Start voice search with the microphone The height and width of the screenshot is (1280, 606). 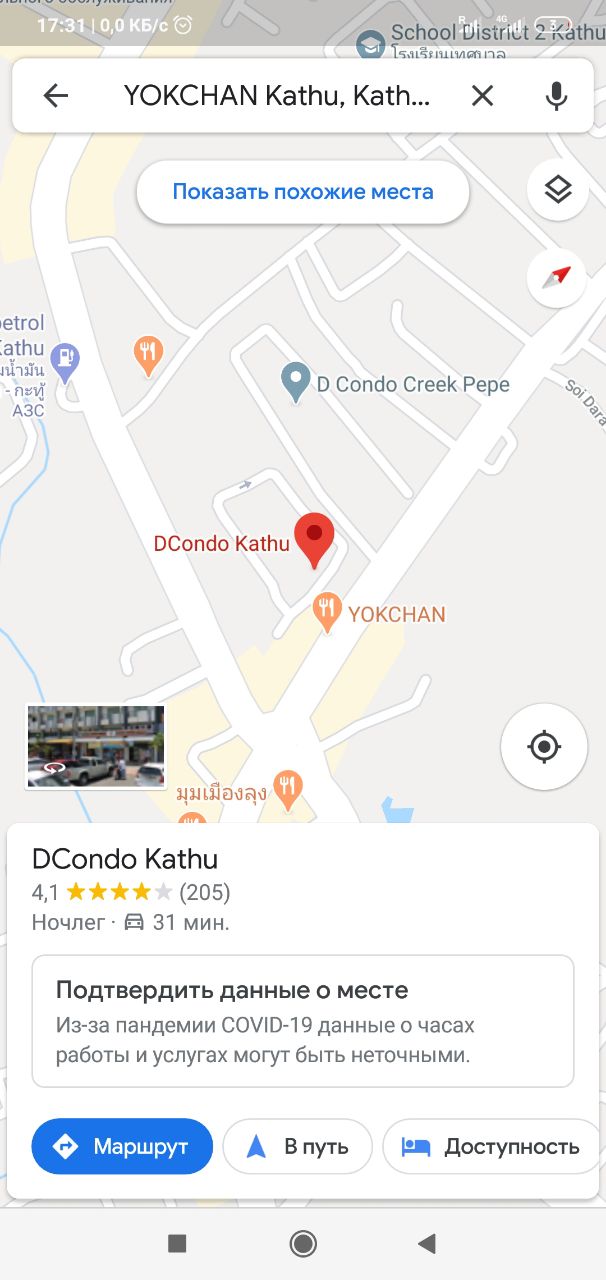pos(556,96)
